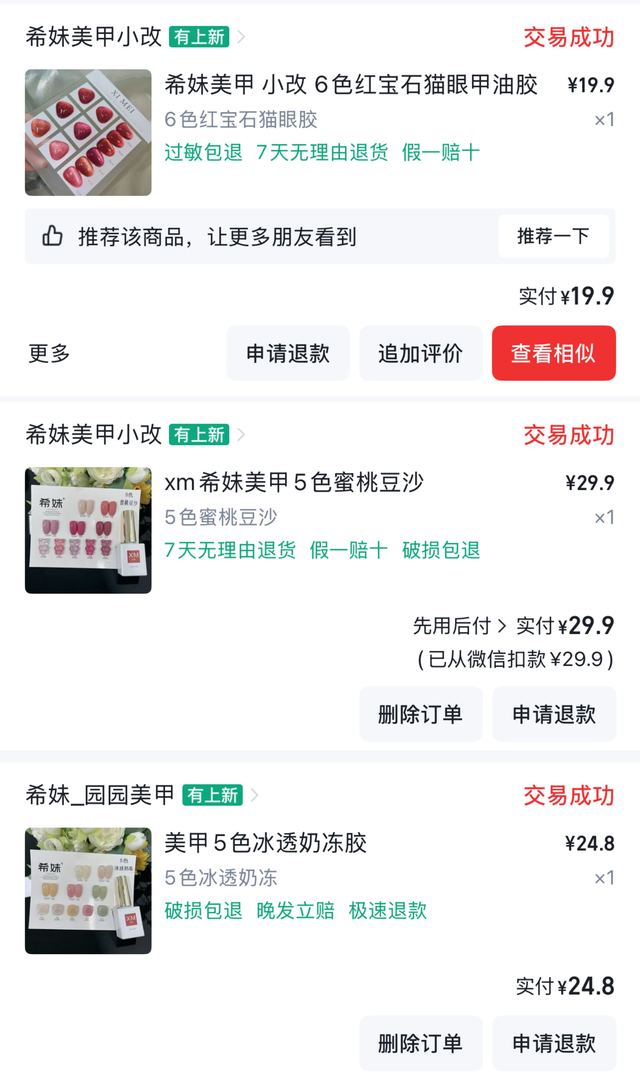Delete the 5色蜜桃豆沙 order
Viewport: 640px width, 1082px height.
coord(420,714)
